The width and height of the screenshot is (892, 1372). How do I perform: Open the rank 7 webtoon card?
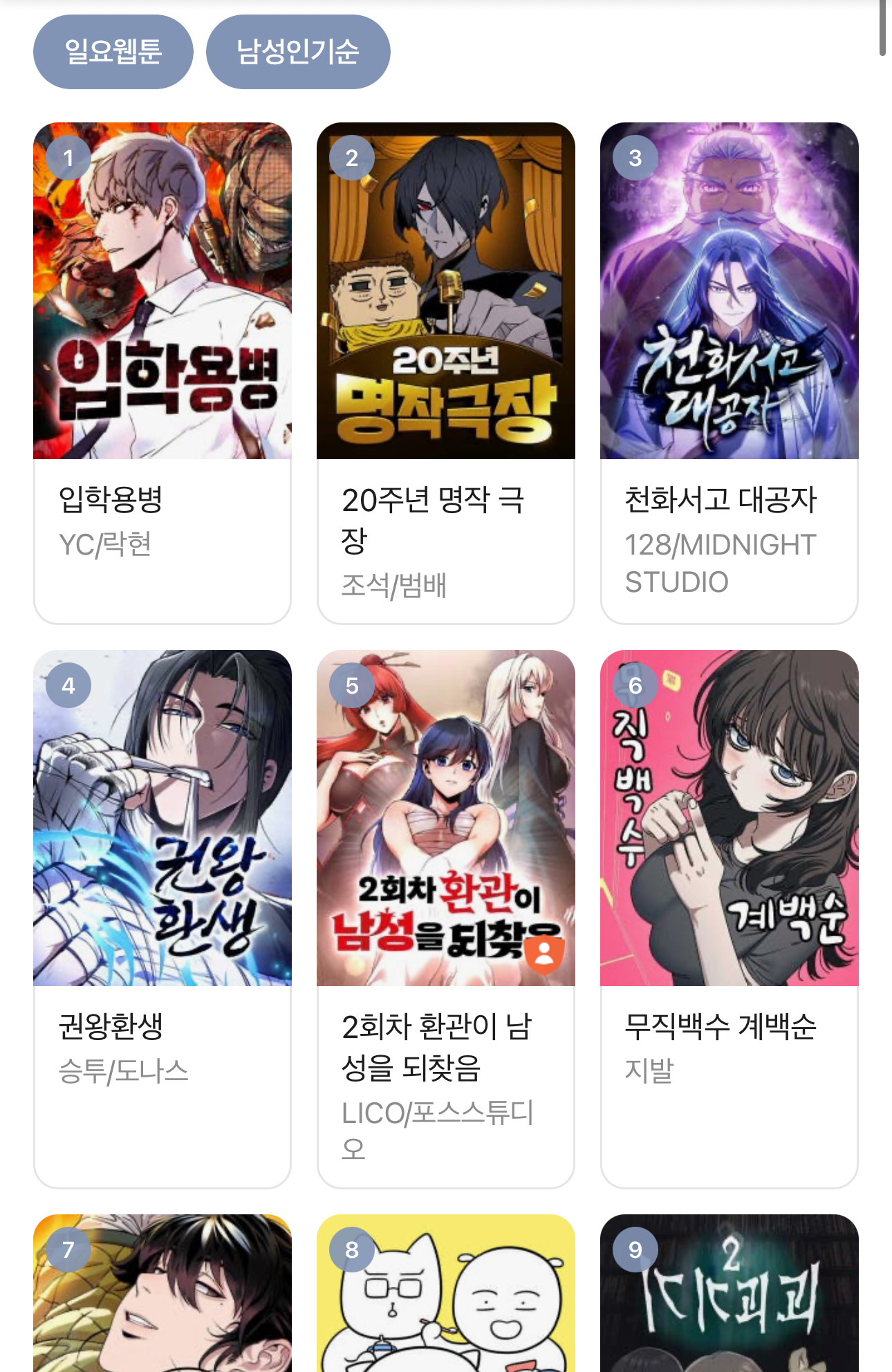[x=162, y=1300]
